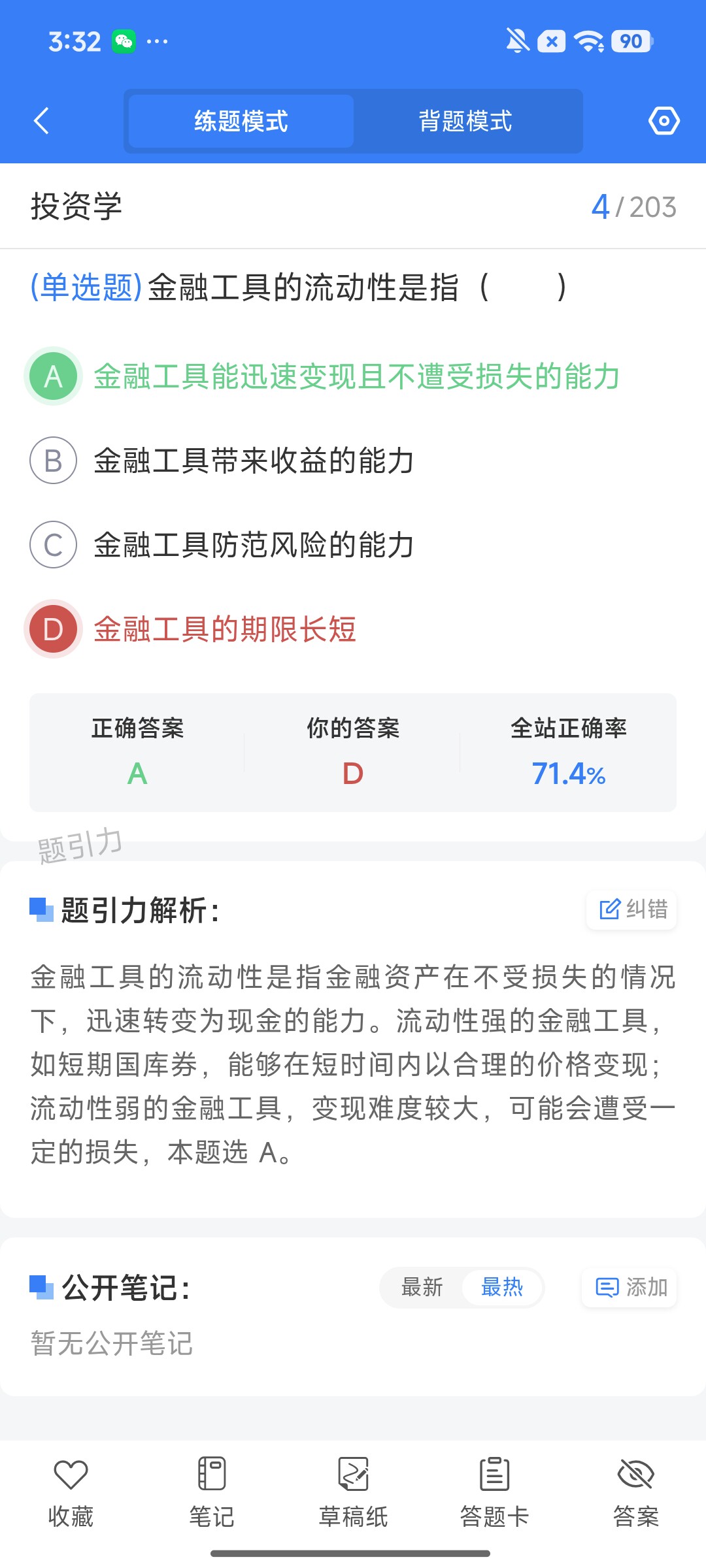Tap 纠错 to report an error
This screenshot has height=1568, width=706.
click(x=631, y=909)
